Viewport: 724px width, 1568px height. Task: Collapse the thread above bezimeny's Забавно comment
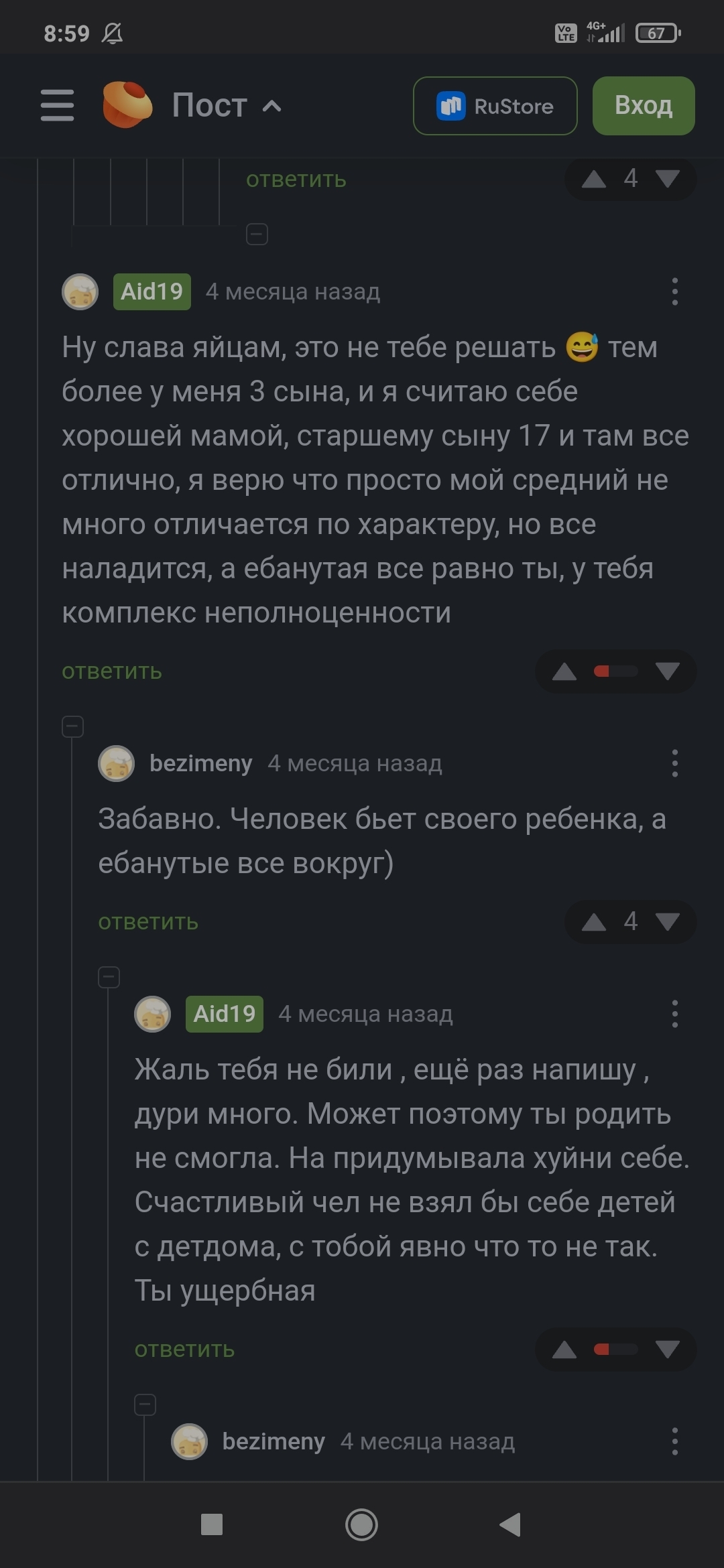72,726
